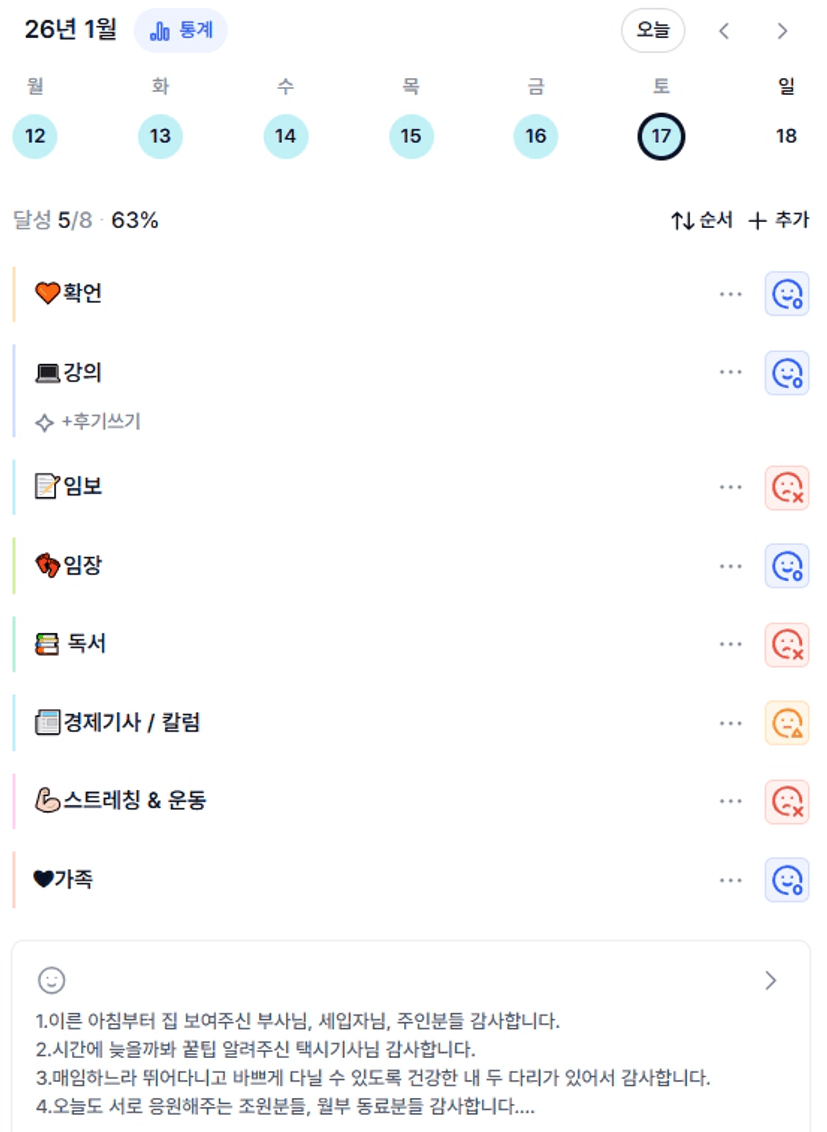
Task: Tap 순서 to reorder habits
Action: 702,220
